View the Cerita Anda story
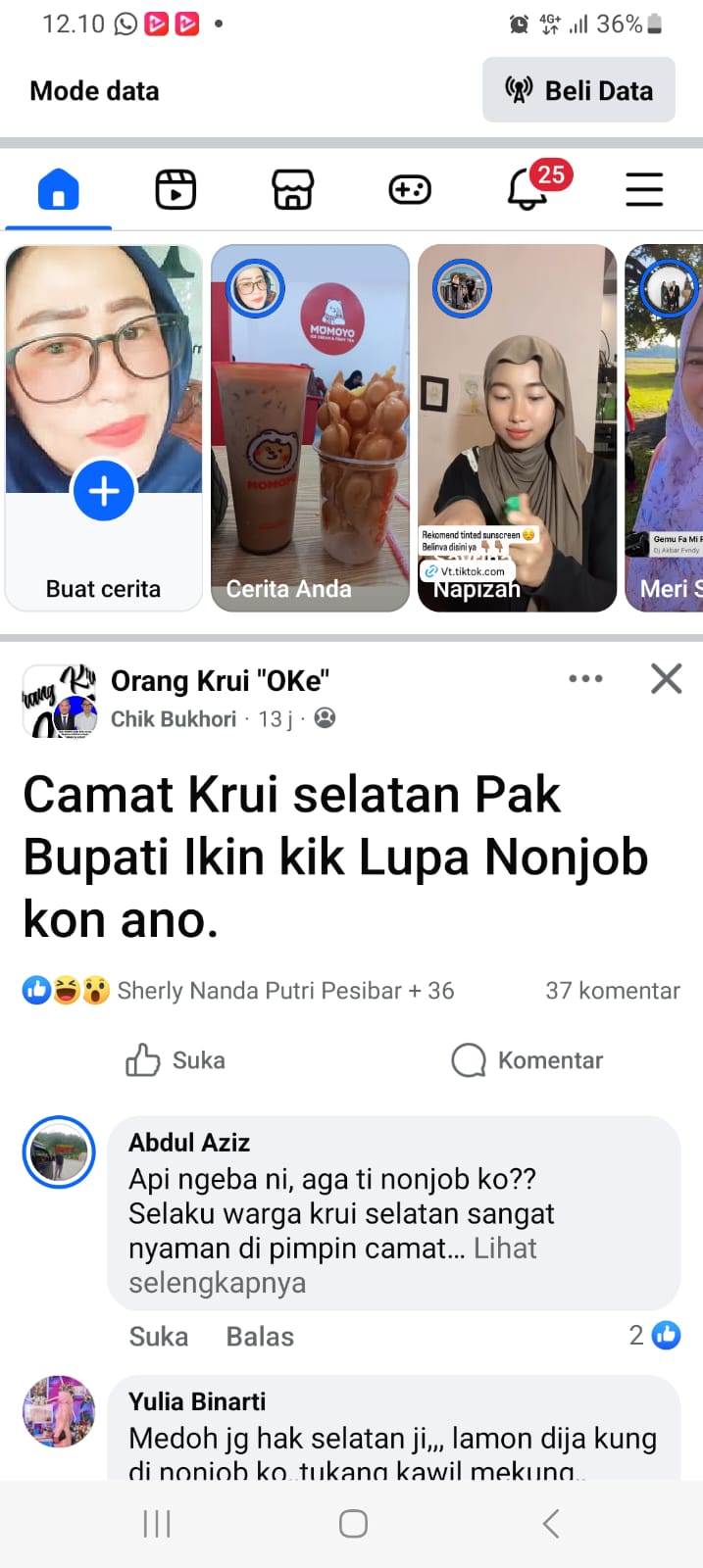 [x=310, y=427]
